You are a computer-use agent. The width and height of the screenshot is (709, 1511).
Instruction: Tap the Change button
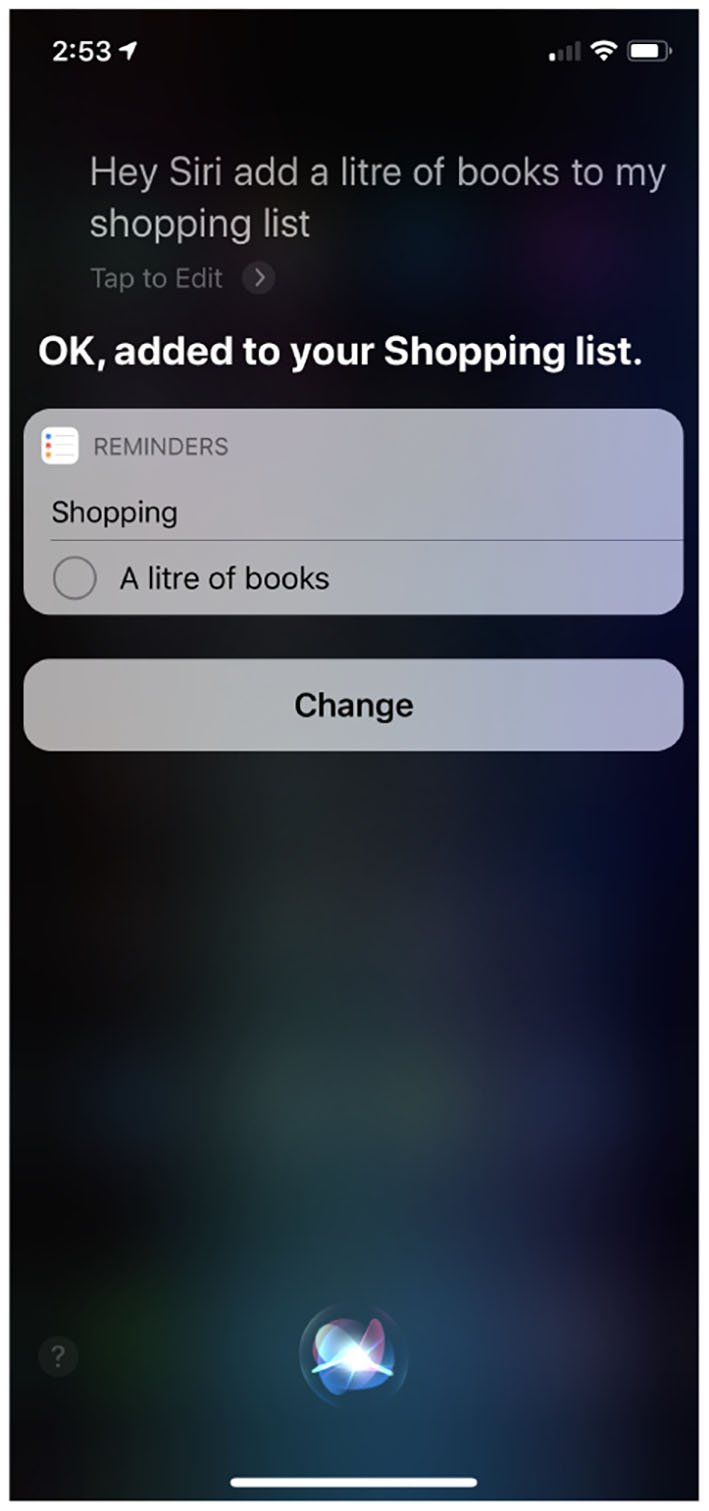click(353, 705)
